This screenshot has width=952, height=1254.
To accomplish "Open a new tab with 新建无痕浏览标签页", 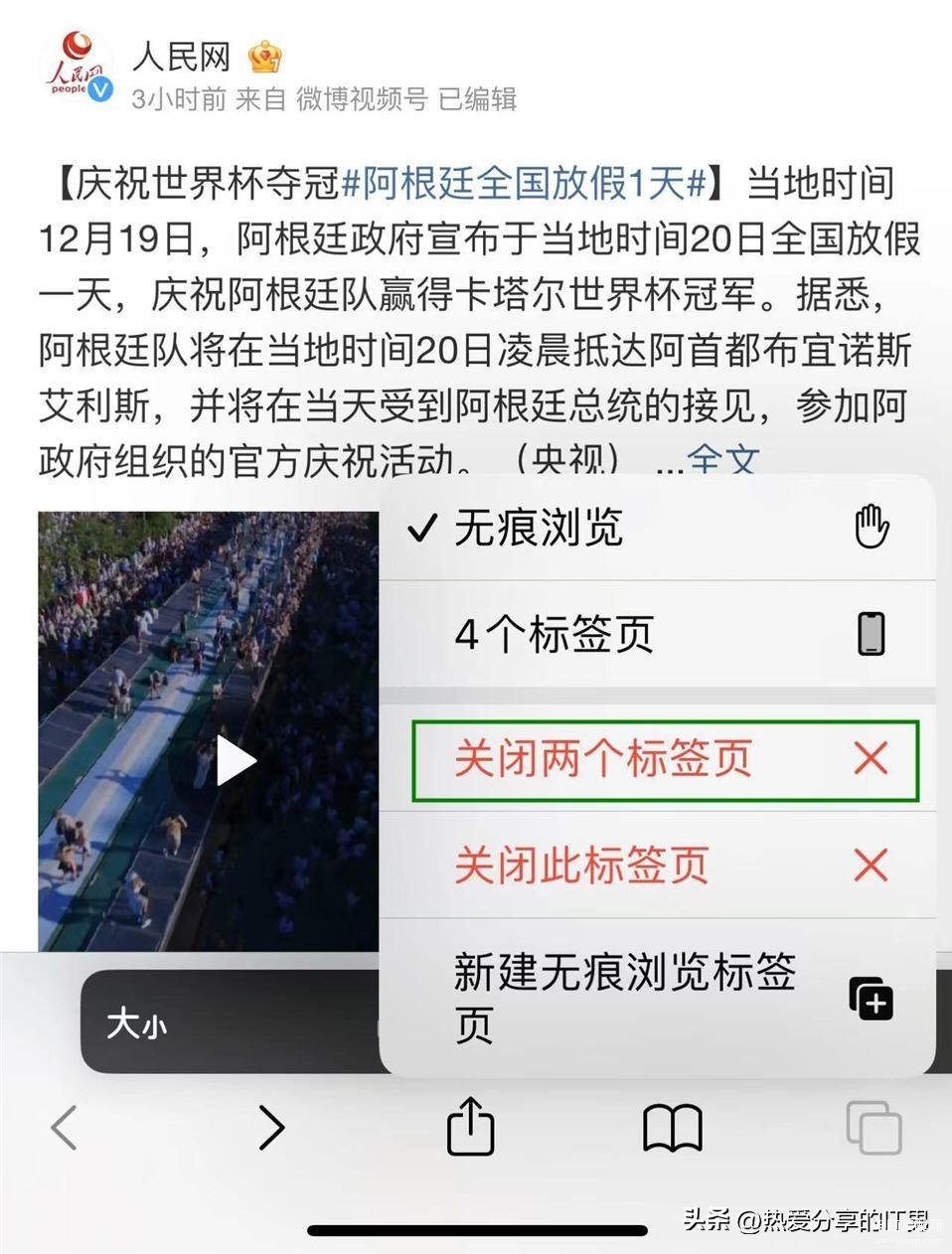I will 656,997.
